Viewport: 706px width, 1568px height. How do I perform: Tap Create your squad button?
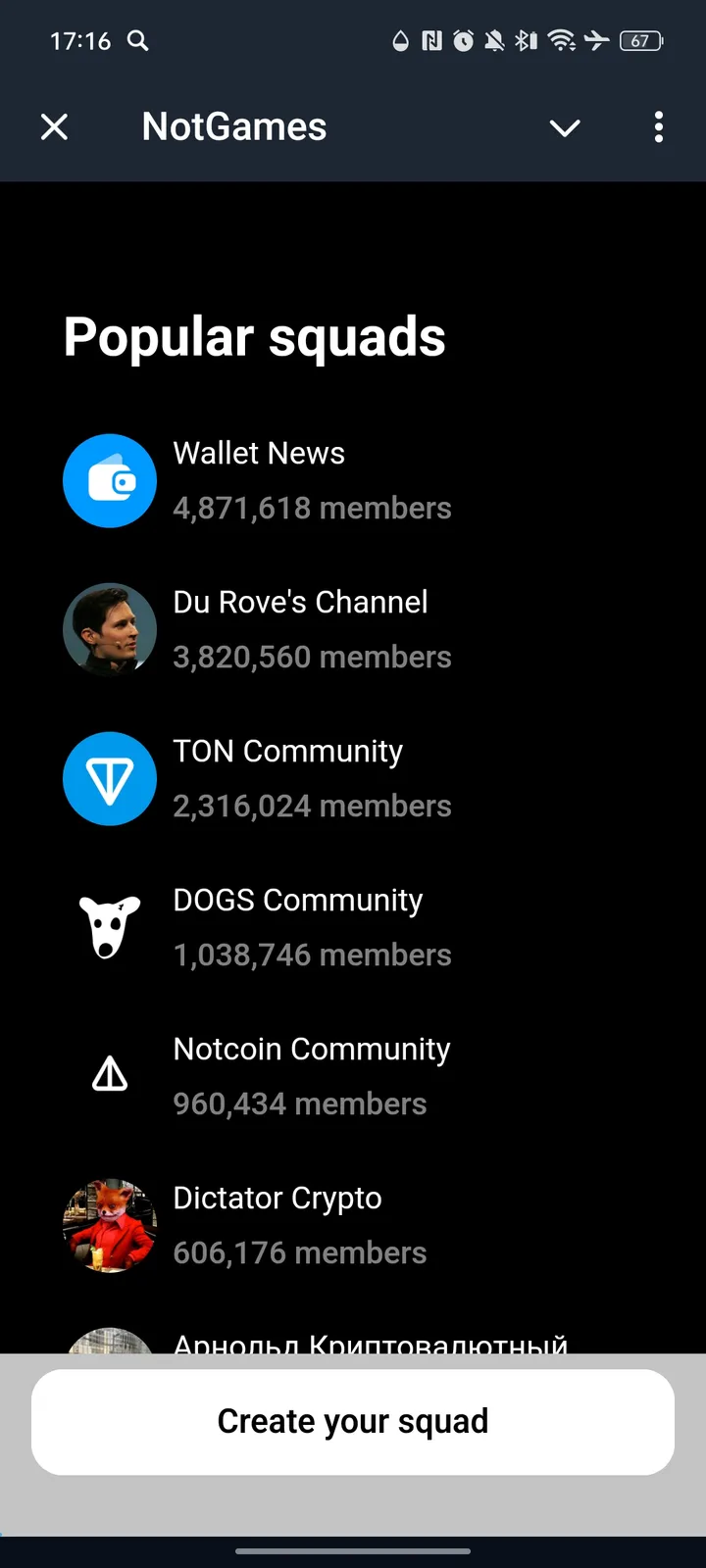pyautogui.click(x=353, y=1421)
